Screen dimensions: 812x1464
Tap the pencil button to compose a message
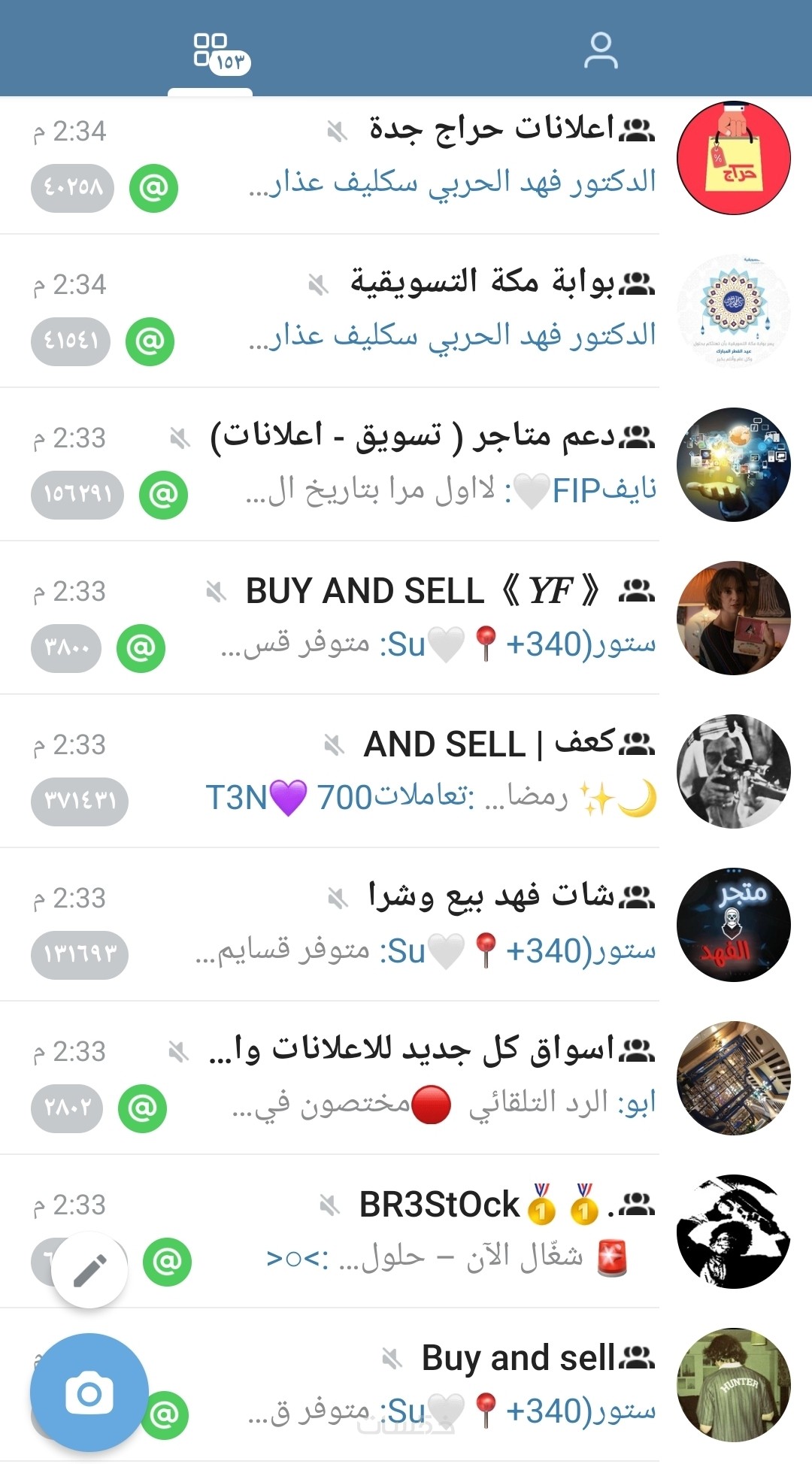(x=89, y=1270)
